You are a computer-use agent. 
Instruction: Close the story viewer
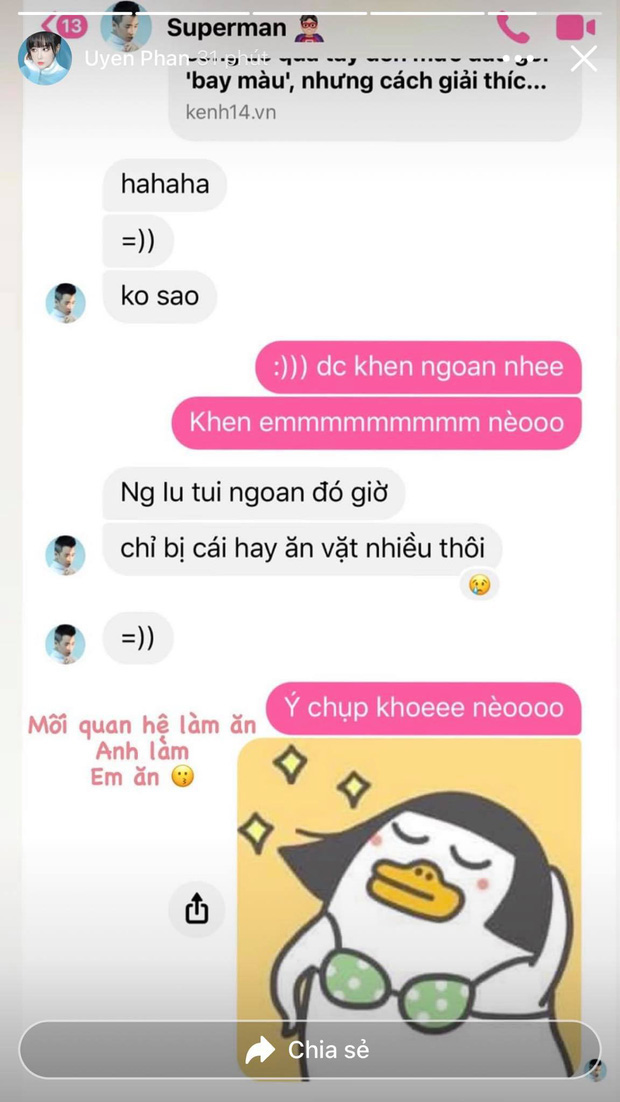coord(583,59)
